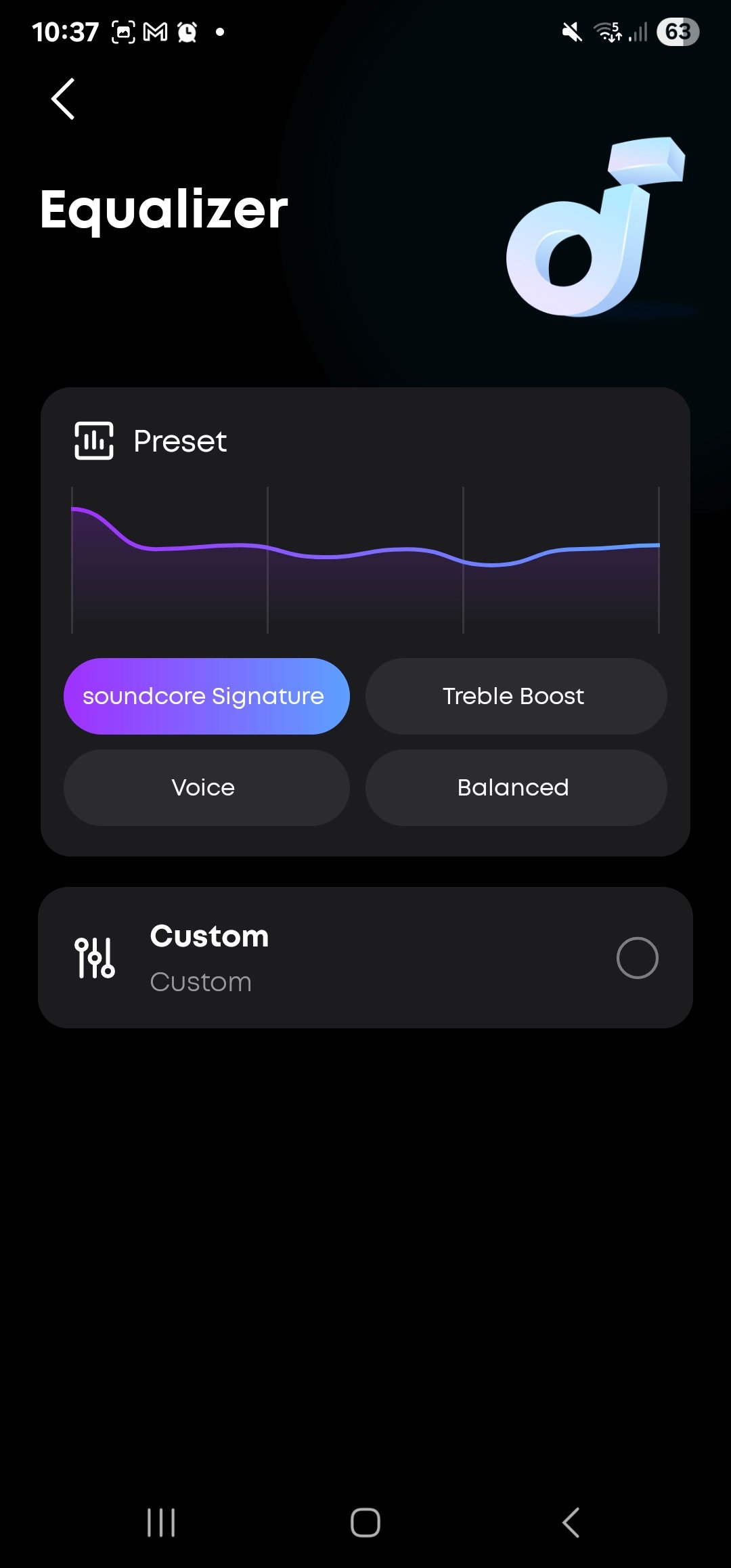Select the soundcore Signature preset
Screen dimensions: 731x1568
[x=206, y=696]
